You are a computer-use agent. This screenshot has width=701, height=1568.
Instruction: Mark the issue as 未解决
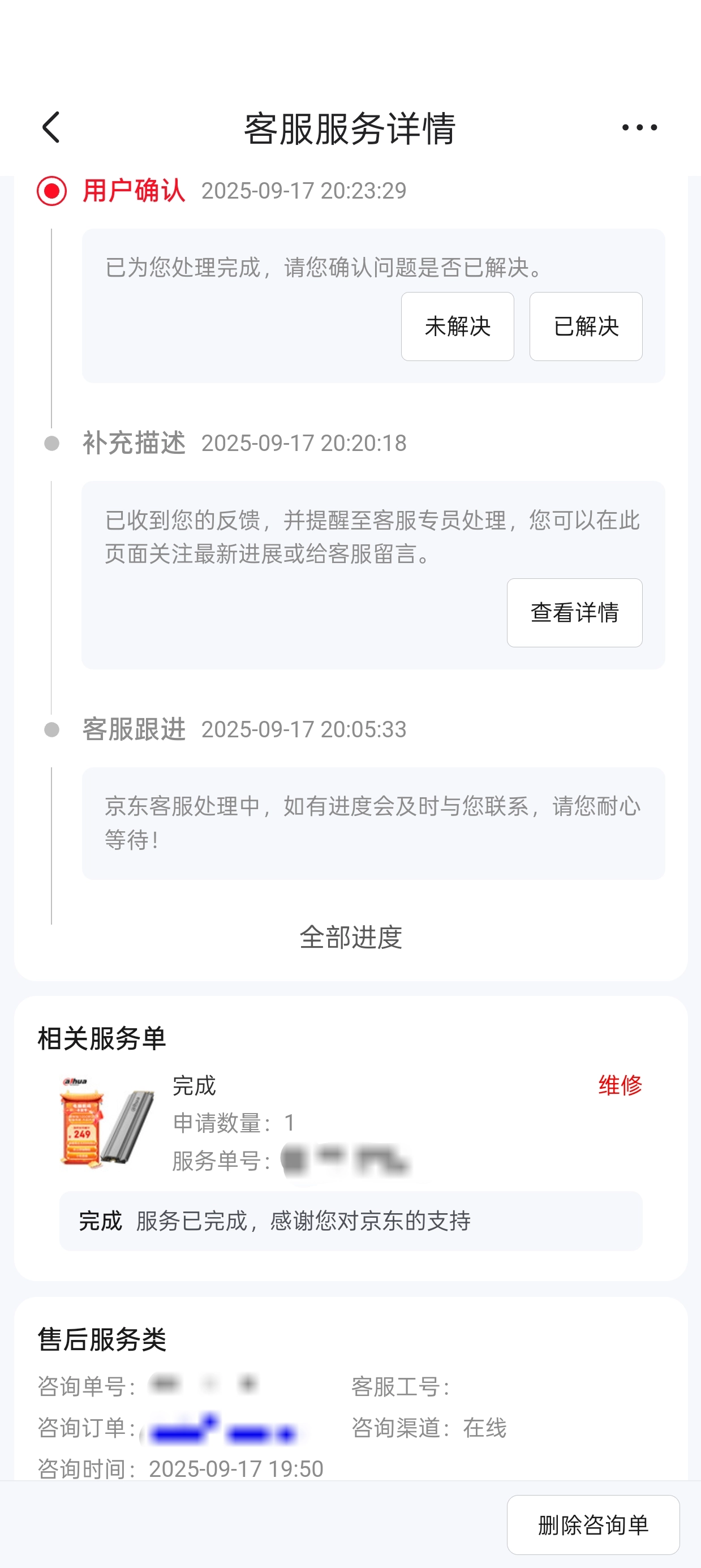(x=457, y=327)
